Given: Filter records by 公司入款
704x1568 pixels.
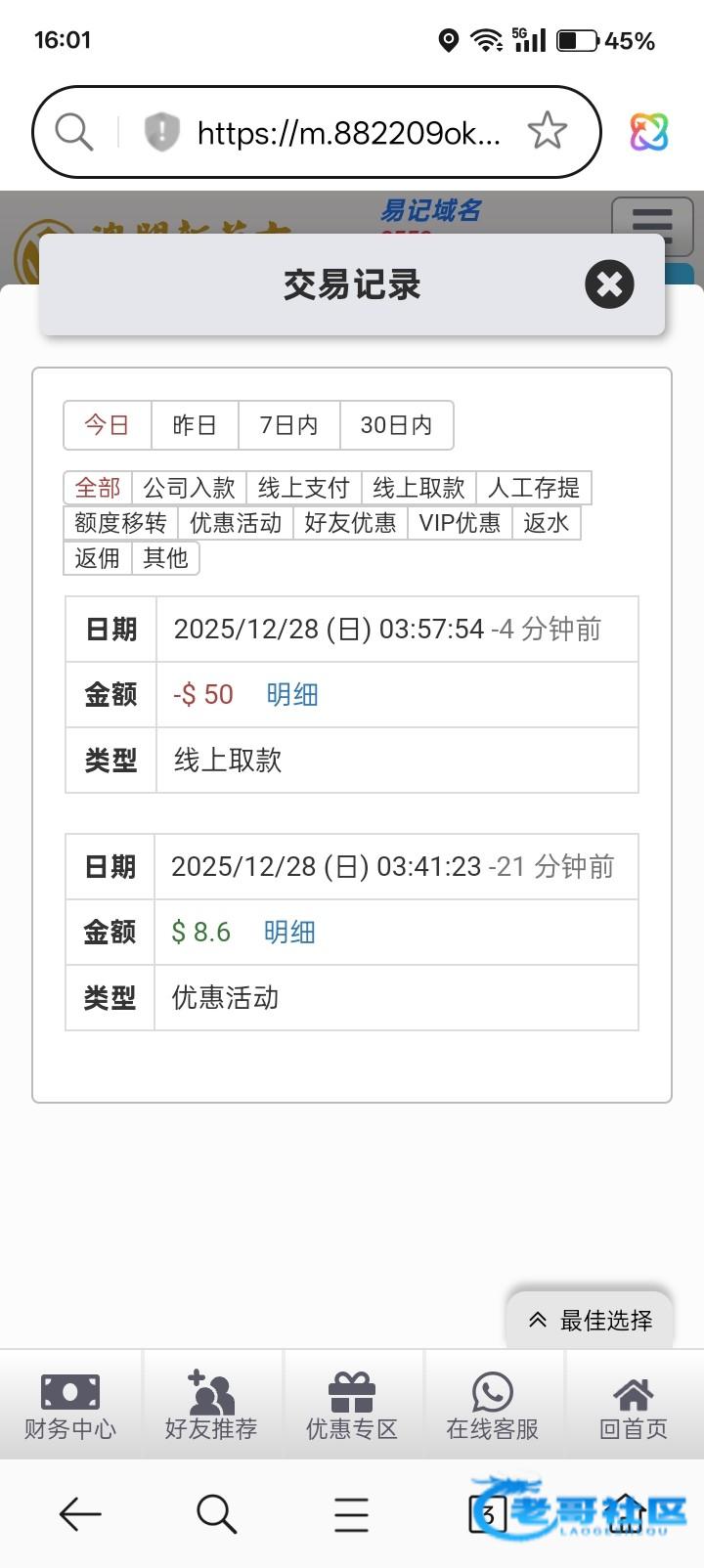Looking at the screenshot, I should [189, 488].
